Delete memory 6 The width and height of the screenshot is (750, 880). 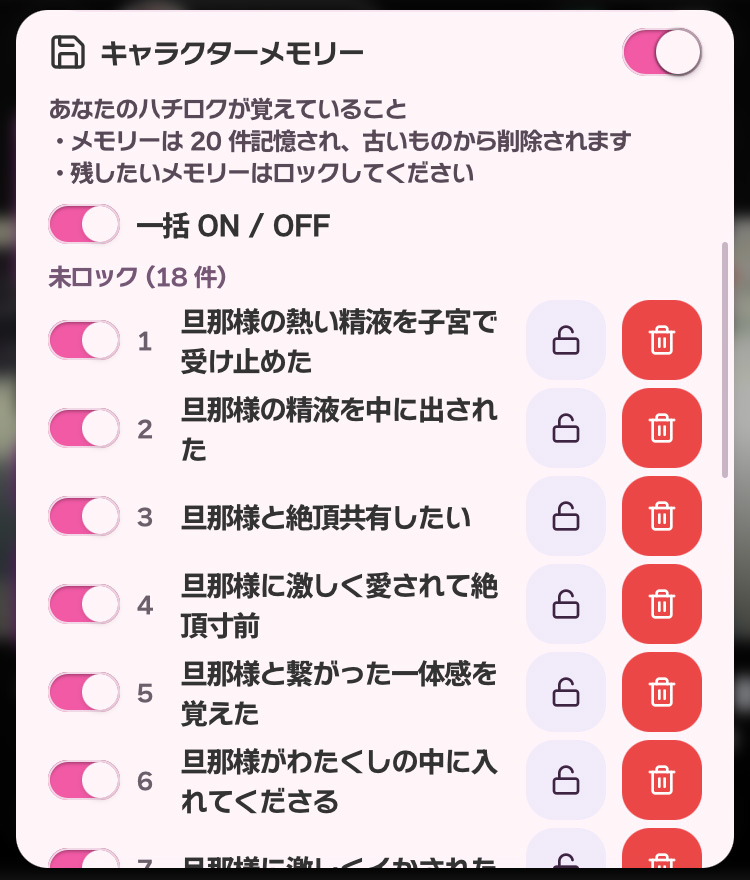[662, 780]
